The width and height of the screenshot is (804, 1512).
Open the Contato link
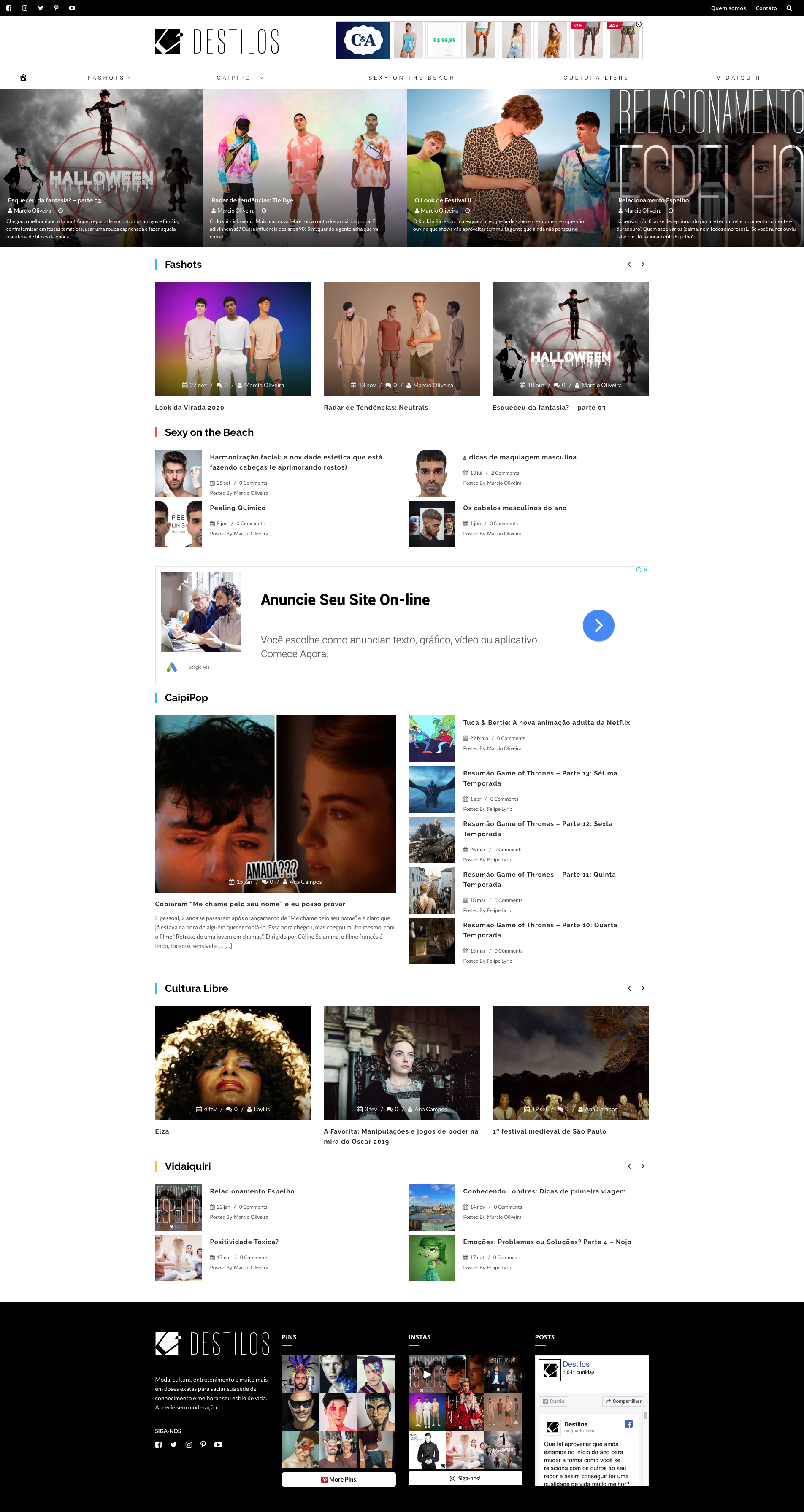766,8
